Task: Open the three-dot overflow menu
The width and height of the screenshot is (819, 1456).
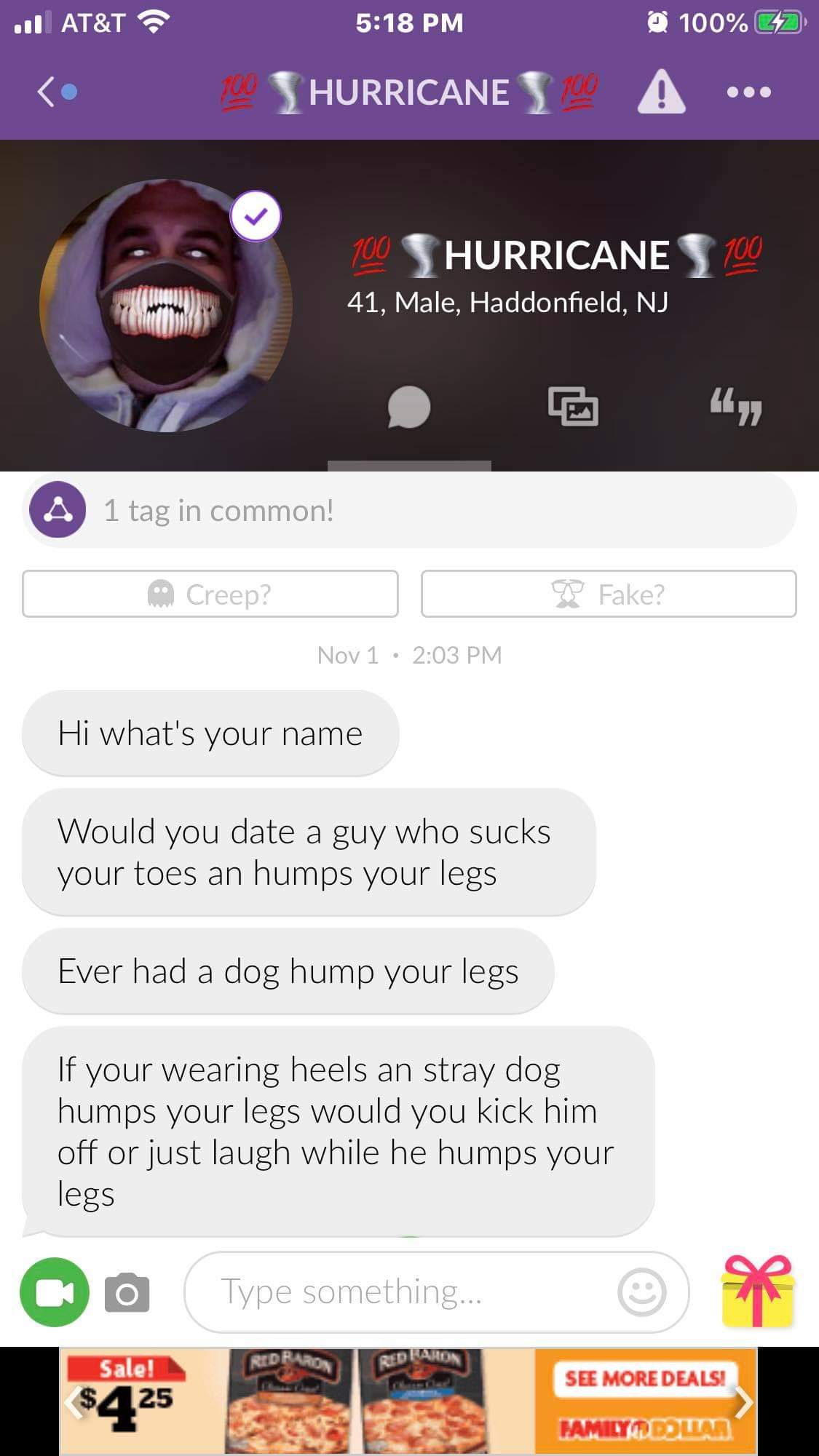Action: 748,92
